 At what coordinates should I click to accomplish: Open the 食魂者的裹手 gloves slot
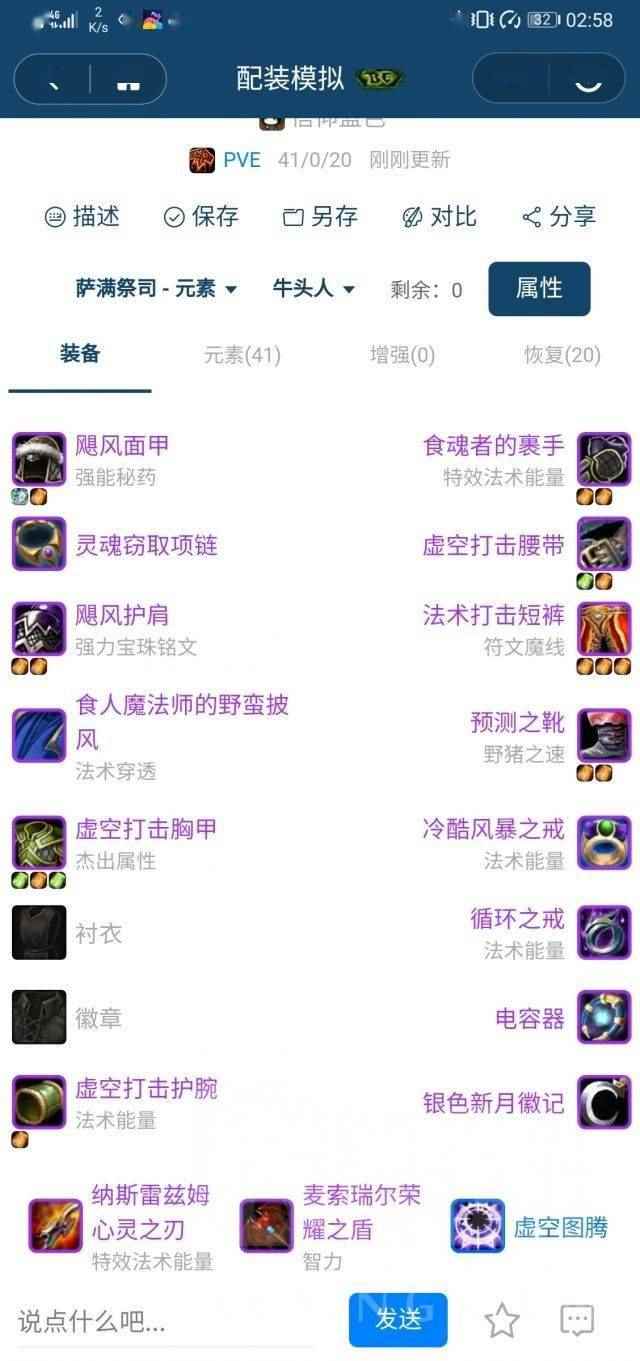click(x=494, y=446)
